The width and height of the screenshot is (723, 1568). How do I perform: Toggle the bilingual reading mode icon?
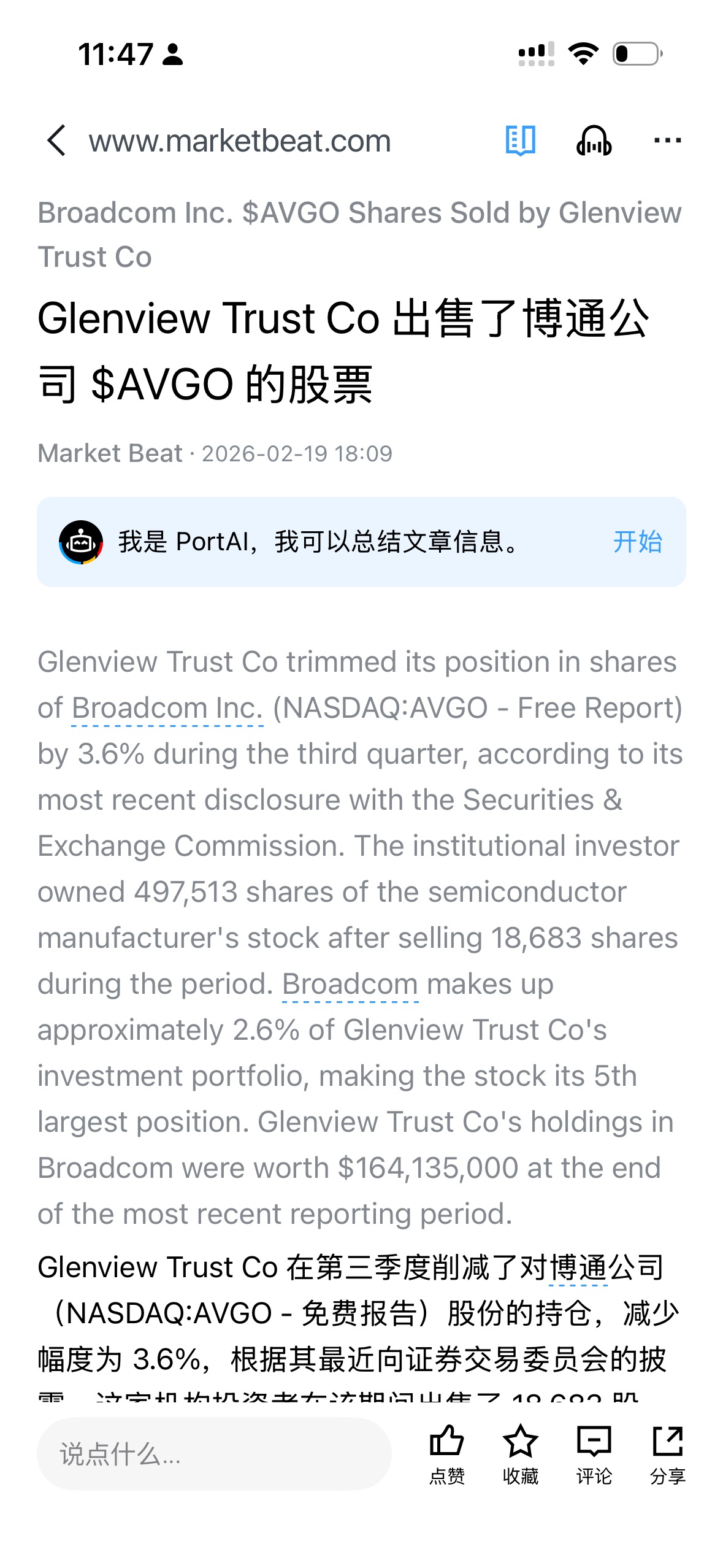[520, 140]
